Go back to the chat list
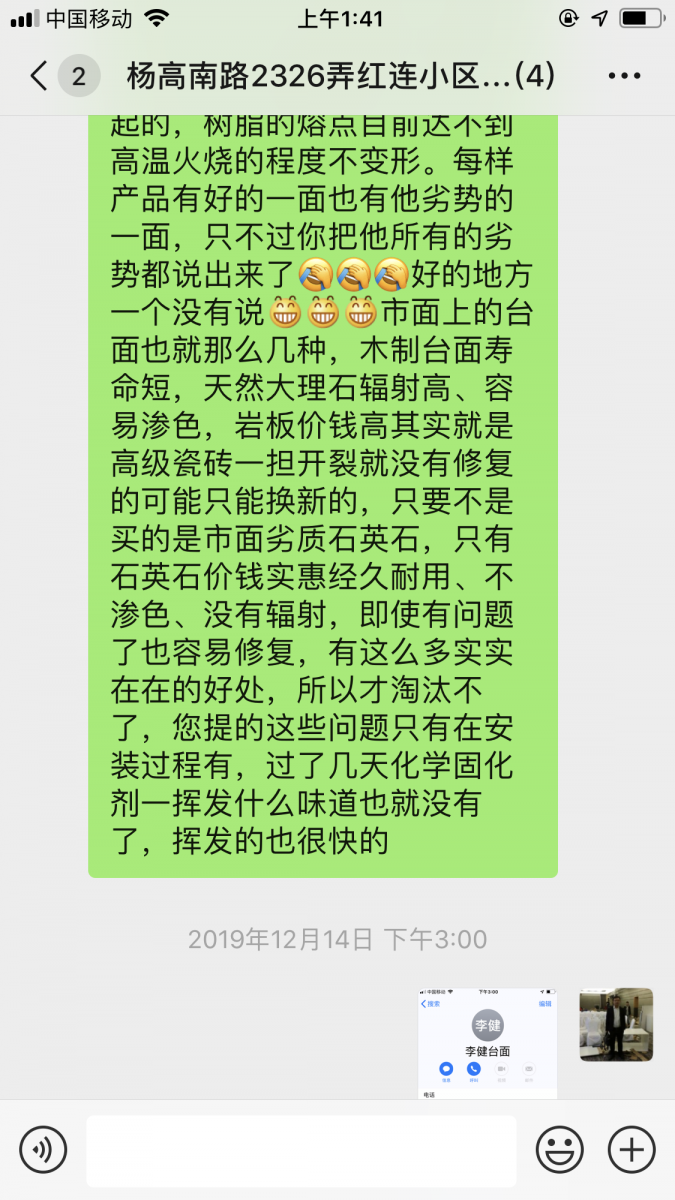The width and height of the screenshot is (675, 1200). coord(40,76)
